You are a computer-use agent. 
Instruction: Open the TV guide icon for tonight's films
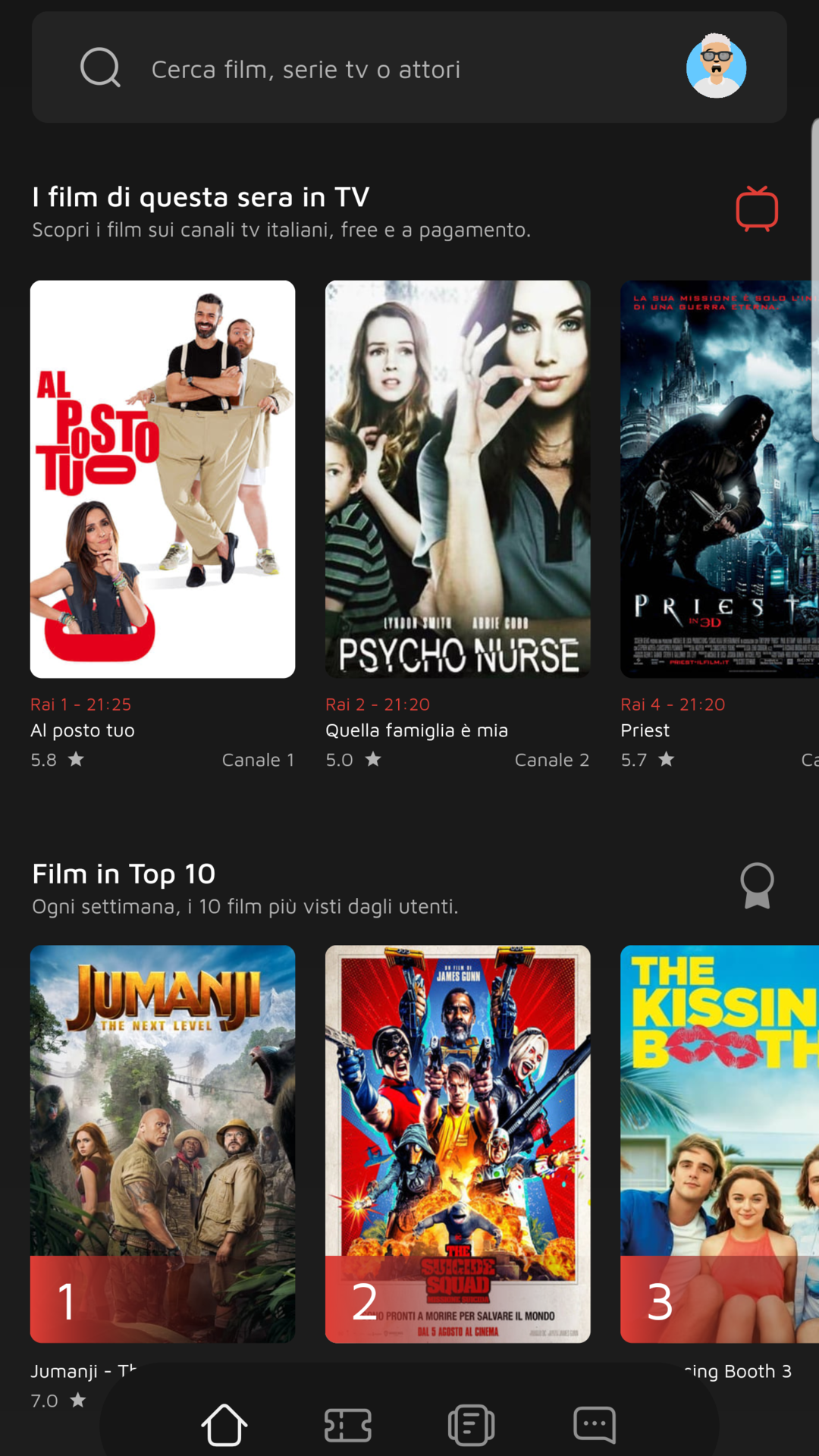point(756,209)
